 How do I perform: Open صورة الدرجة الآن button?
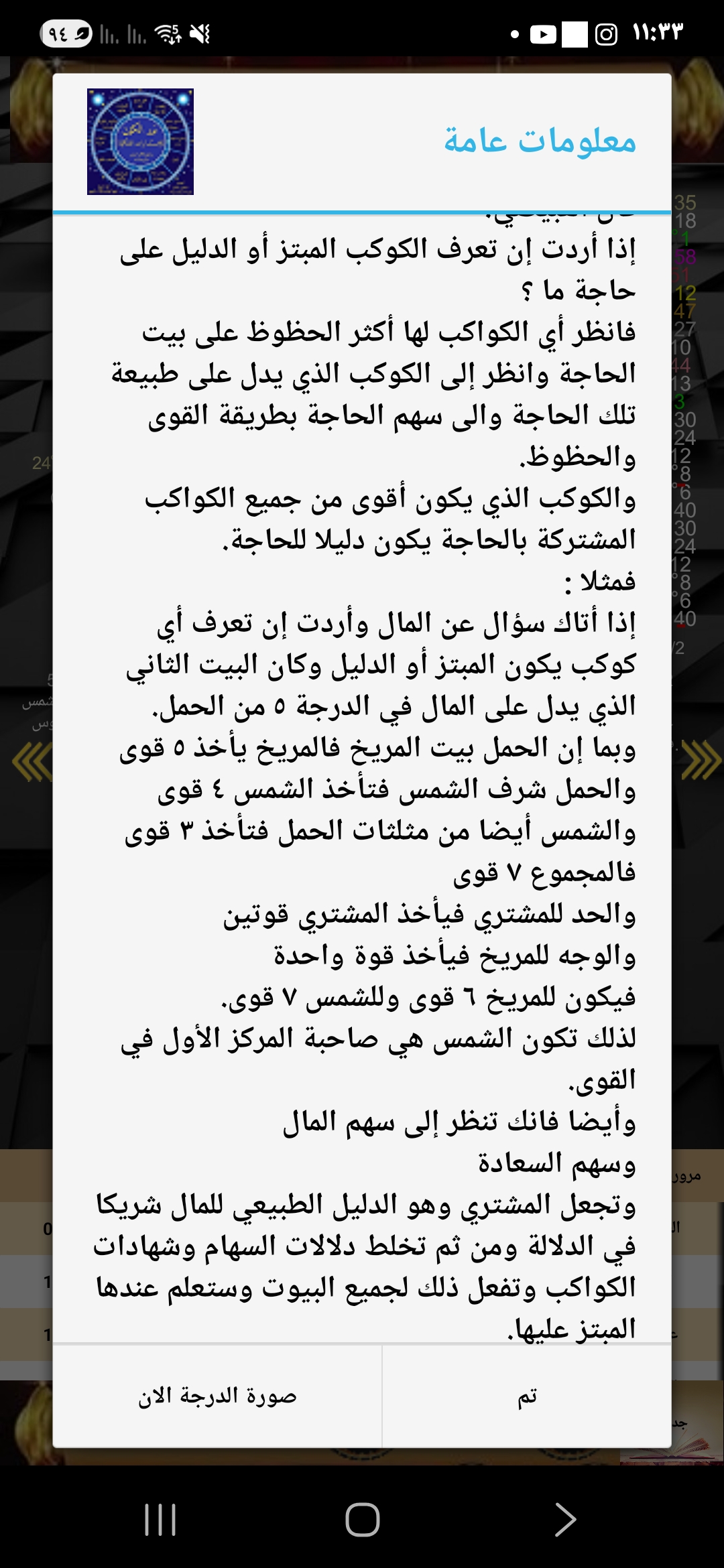217,1396
